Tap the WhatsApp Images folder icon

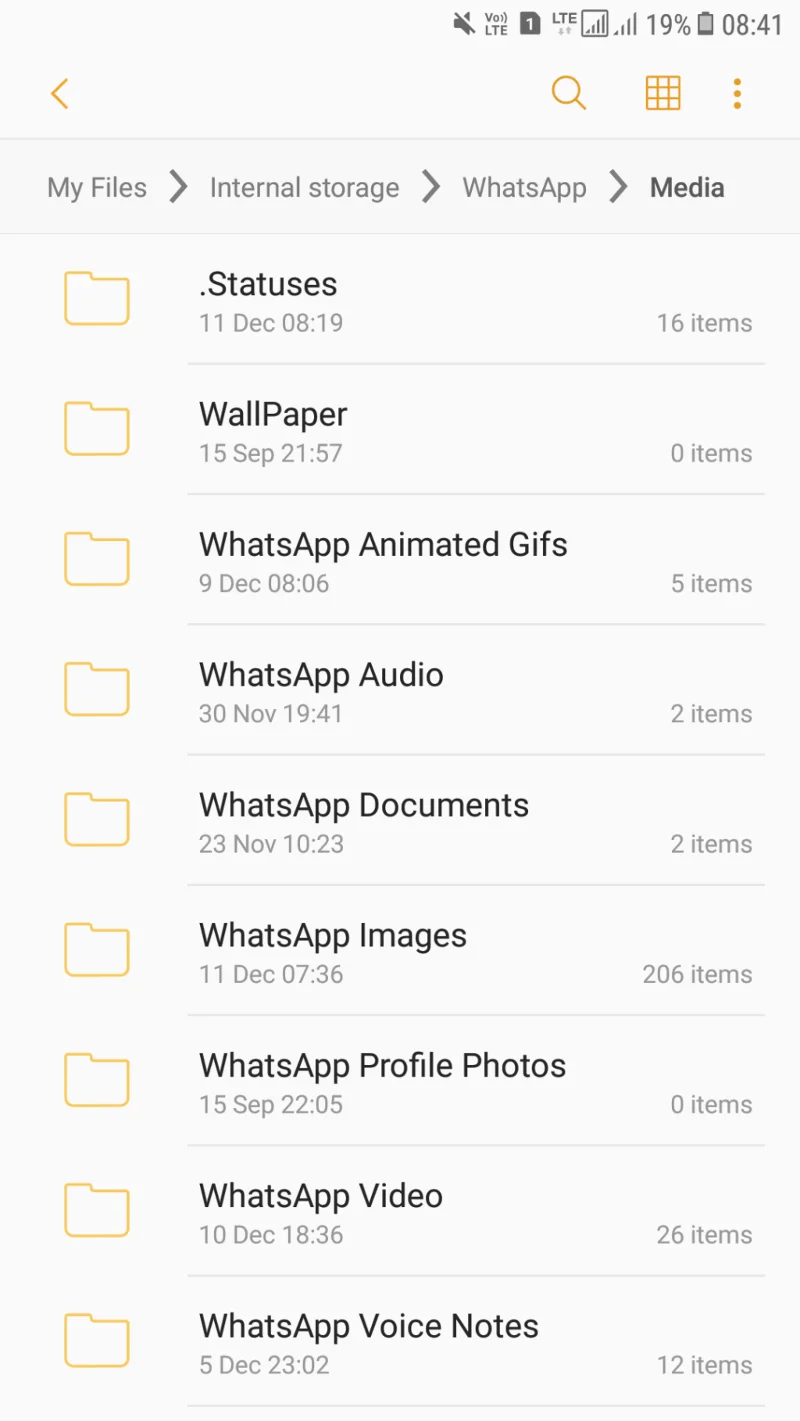96,949
